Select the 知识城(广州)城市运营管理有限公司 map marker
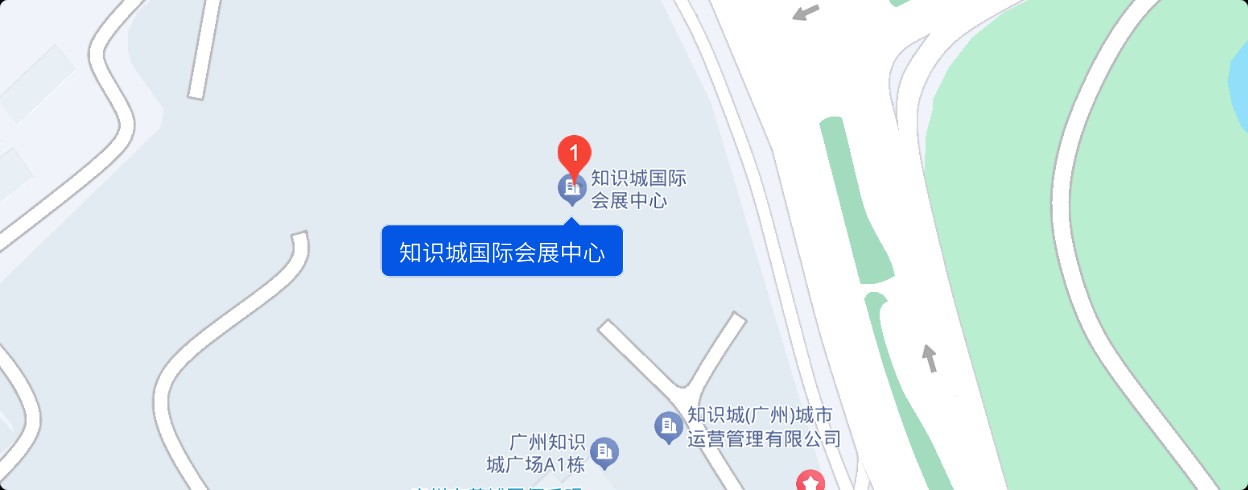Viewport: 1248px width, 490px height. [668, 427]
